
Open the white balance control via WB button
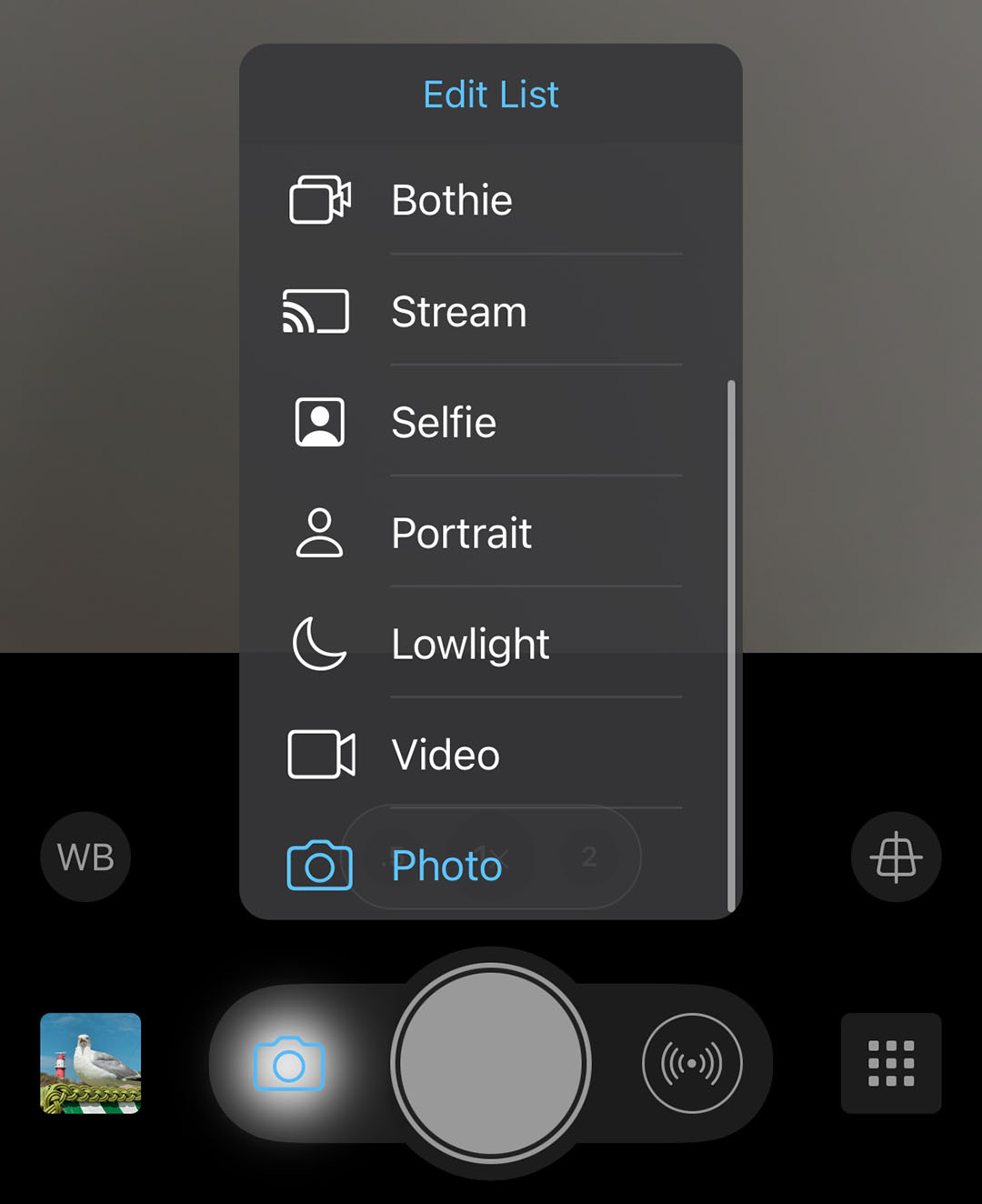click(x=85, y=856)
